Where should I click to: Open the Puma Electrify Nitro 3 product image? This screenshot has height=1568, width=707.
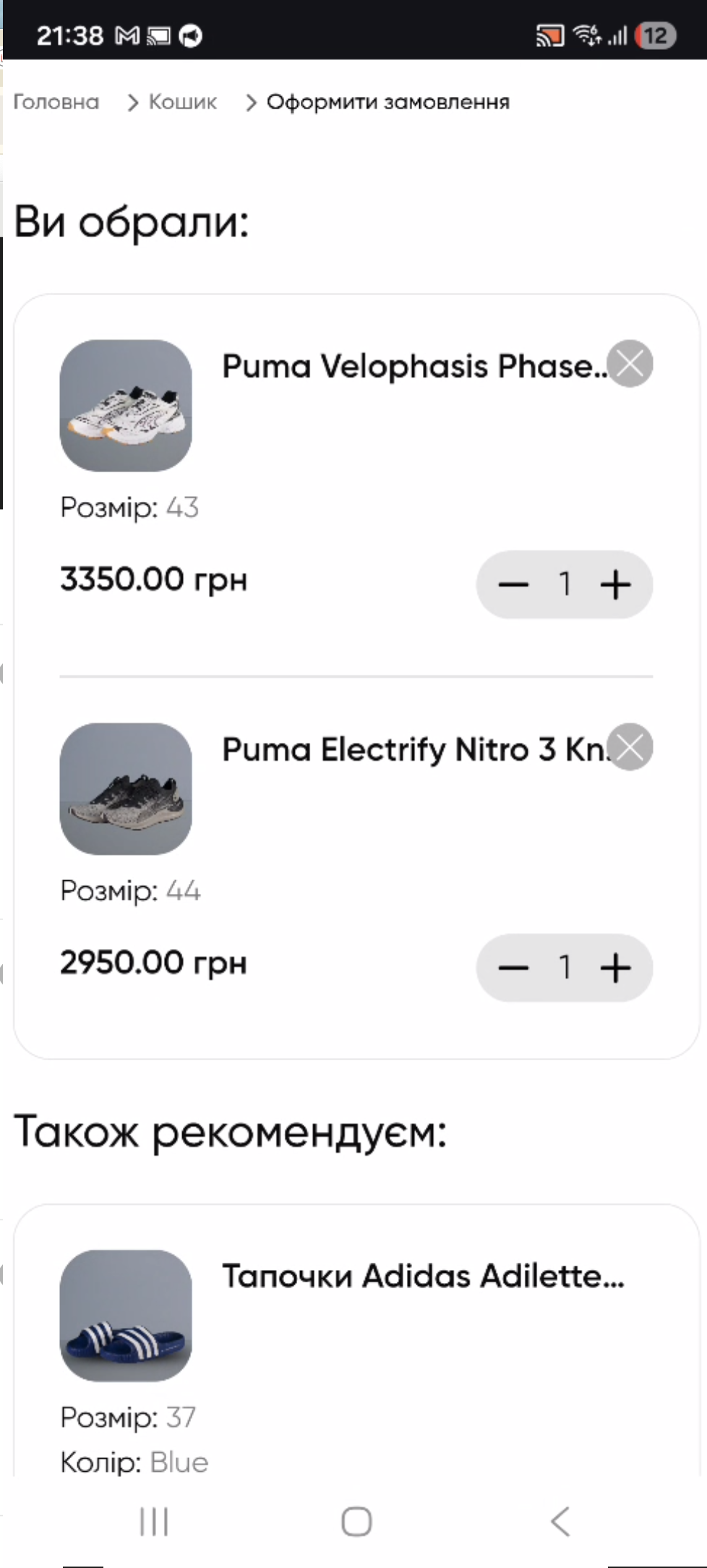(x=126, y=789)
